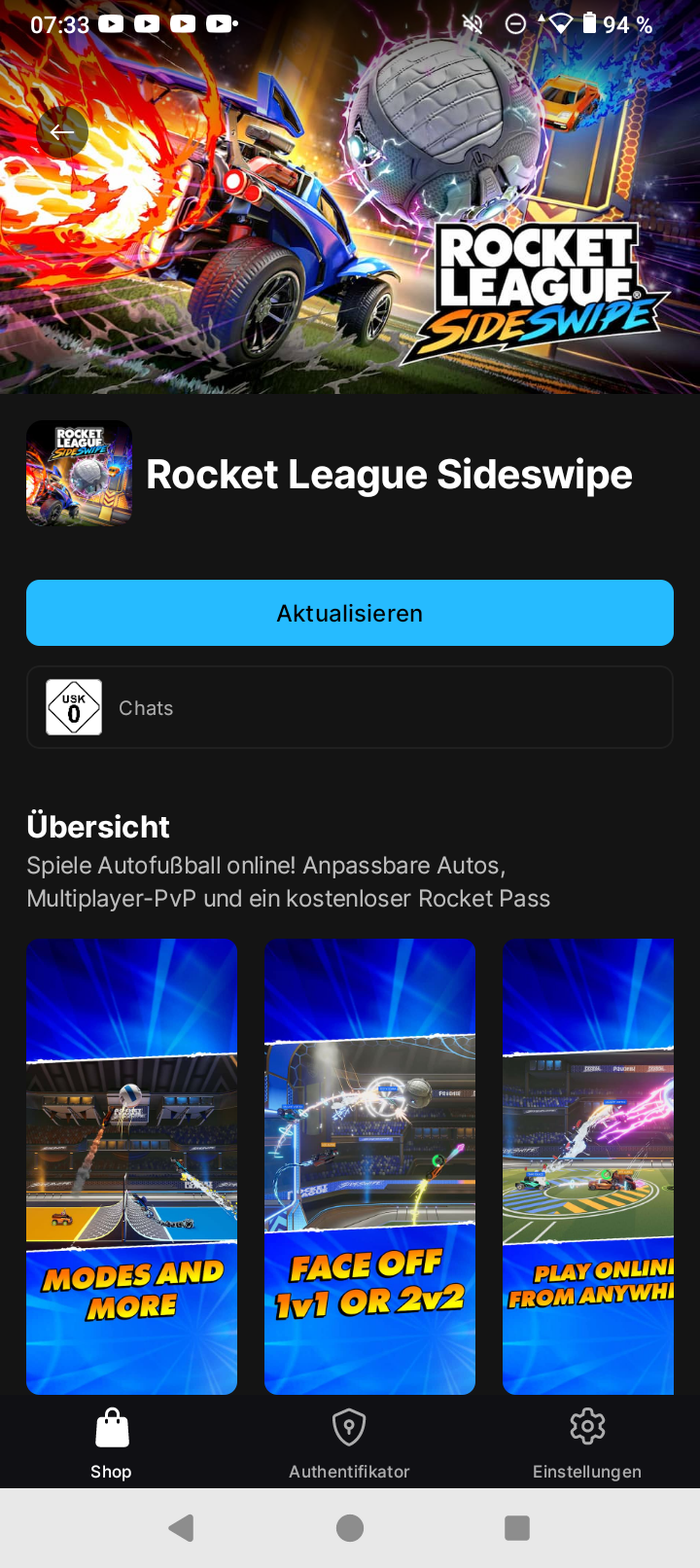700x1568 pixels.
Task: Click the USK 0 age rating badge
Action: 73,707
